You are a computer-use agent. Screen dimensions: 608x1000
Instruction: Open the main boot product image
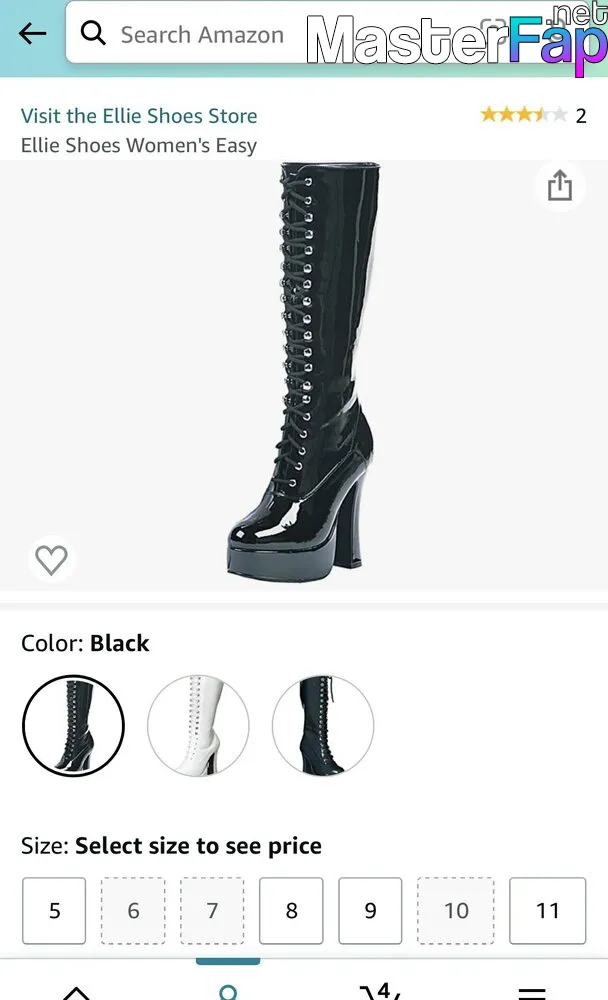[304, 372]
